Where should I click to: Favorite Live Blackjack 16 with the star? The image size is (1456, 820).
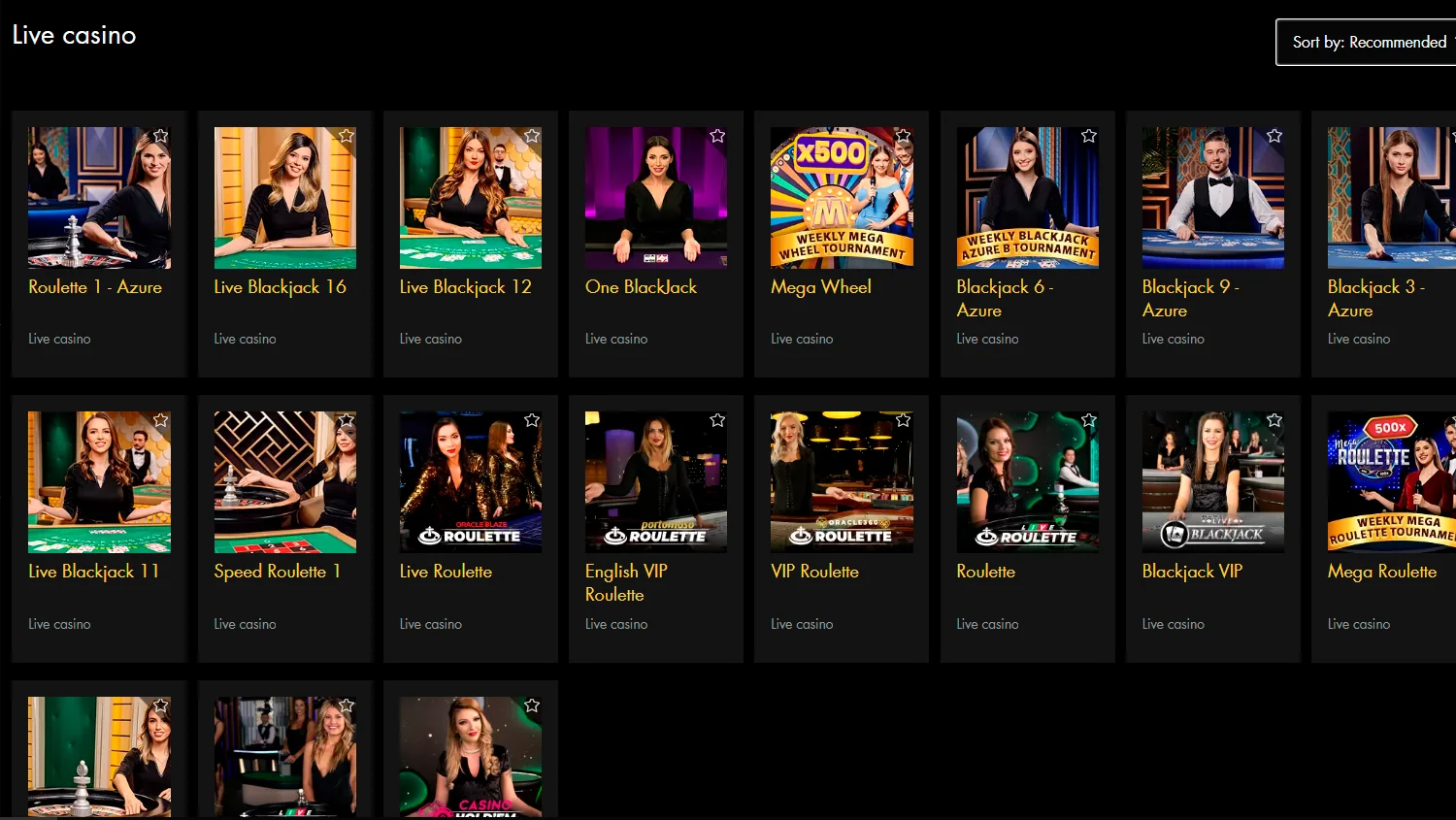point(347,136)
